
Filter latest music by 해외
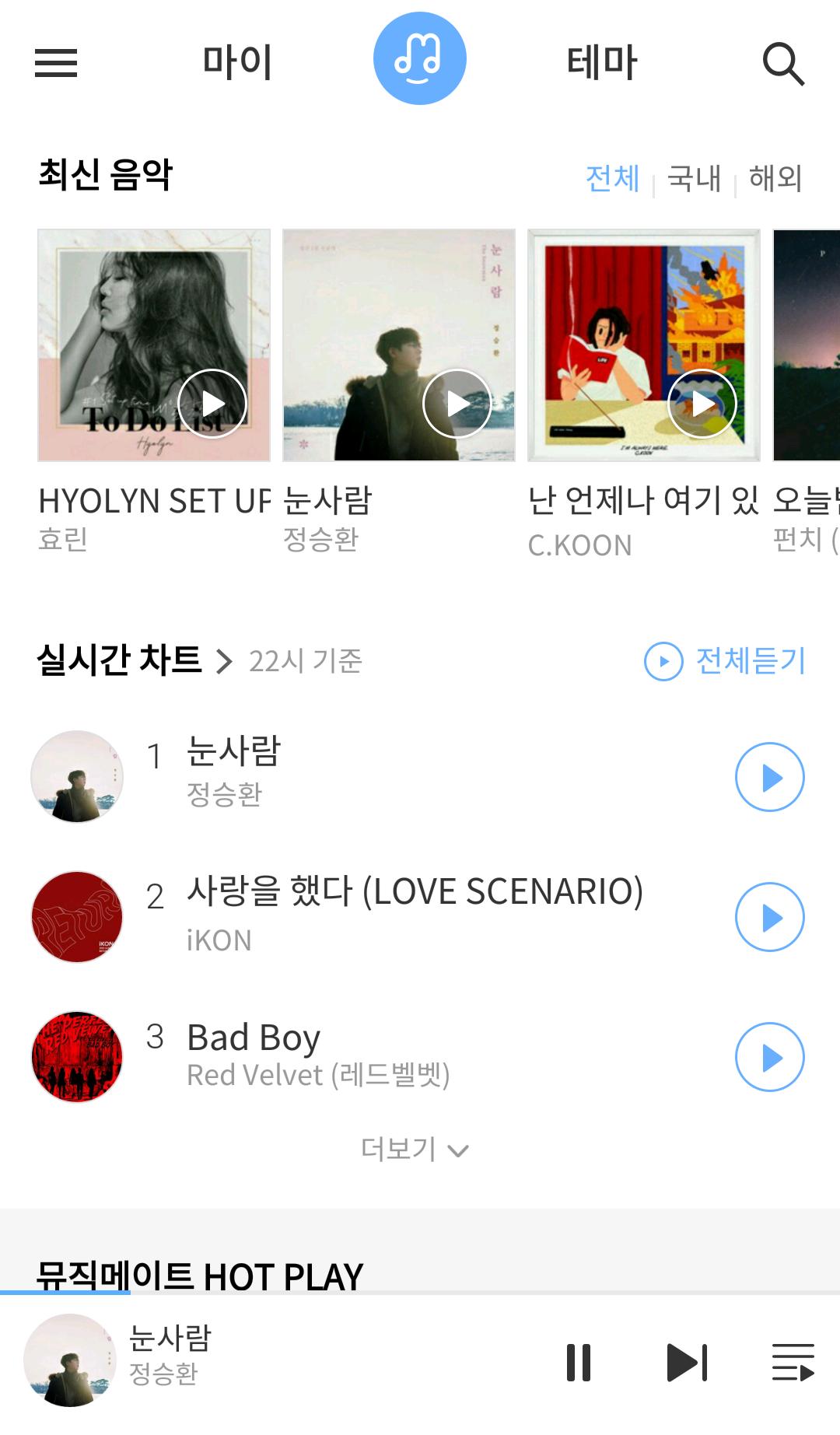point(775,178)
